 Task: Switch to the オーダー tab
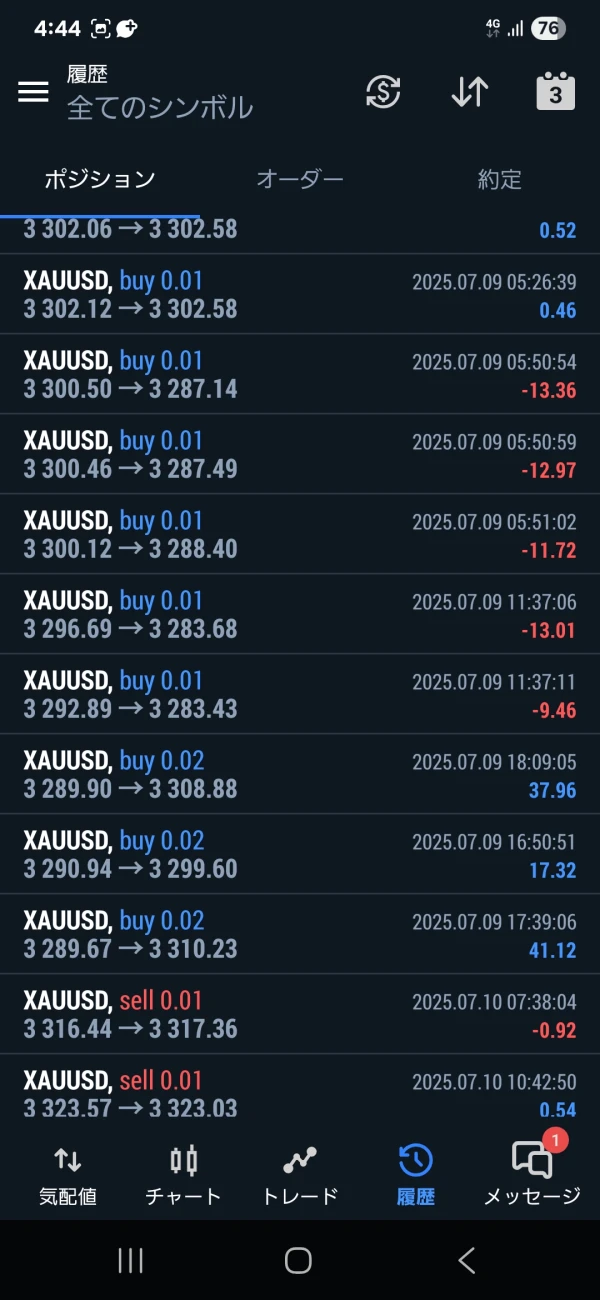click(x=300, y=180)
